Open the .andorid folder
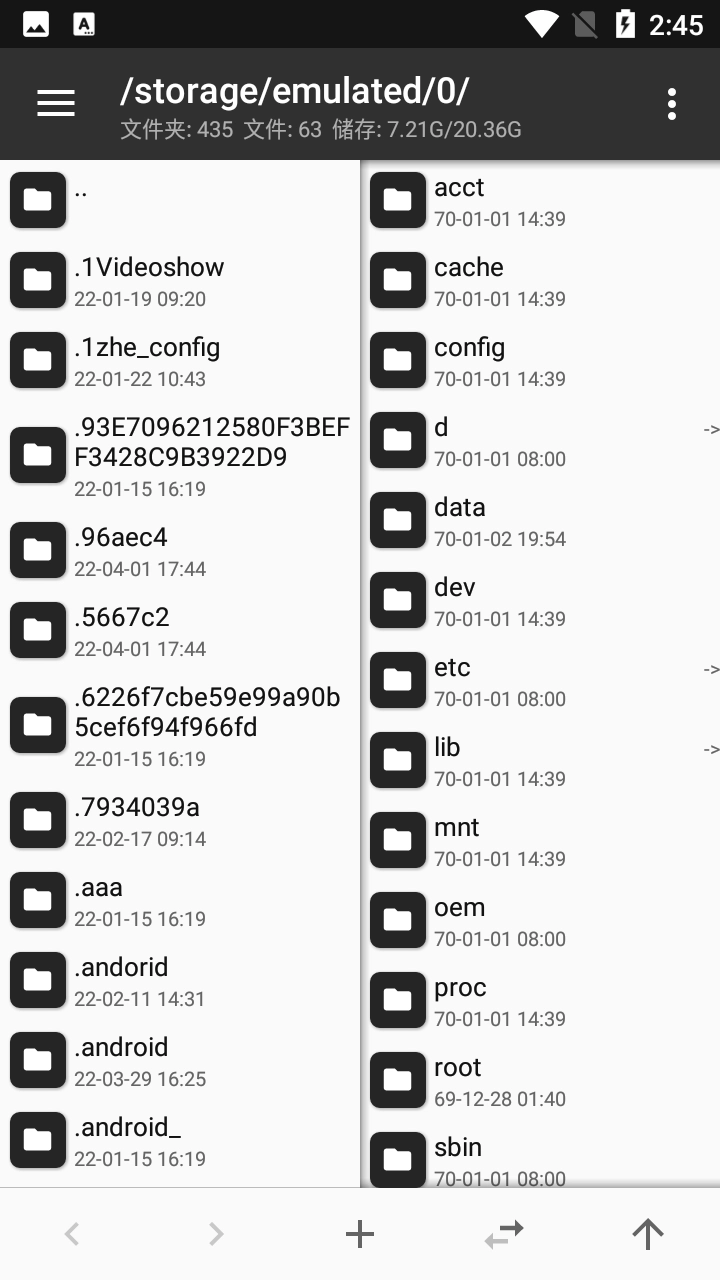Image resolution: width=720 pixels, height=1280 pixels. point(180,980)
